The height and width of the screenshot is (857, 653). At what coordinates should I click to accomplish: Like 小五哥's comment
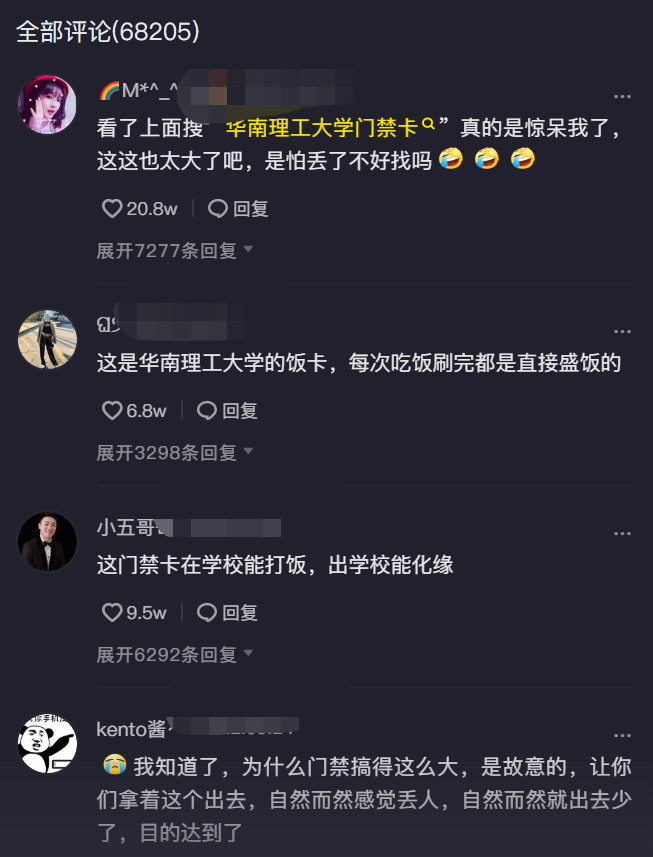point(112,612)
